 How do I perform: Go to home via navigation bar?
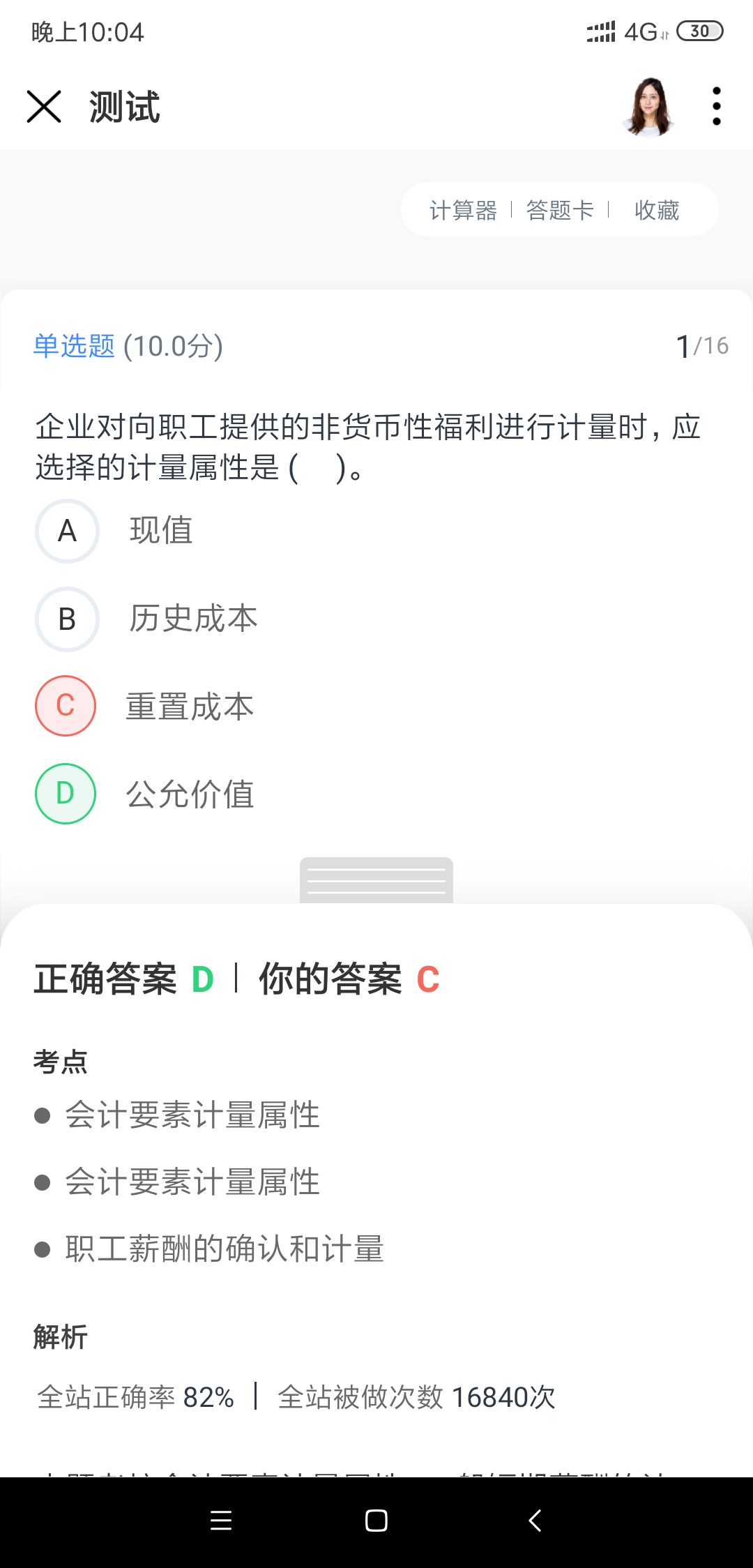376,1521
